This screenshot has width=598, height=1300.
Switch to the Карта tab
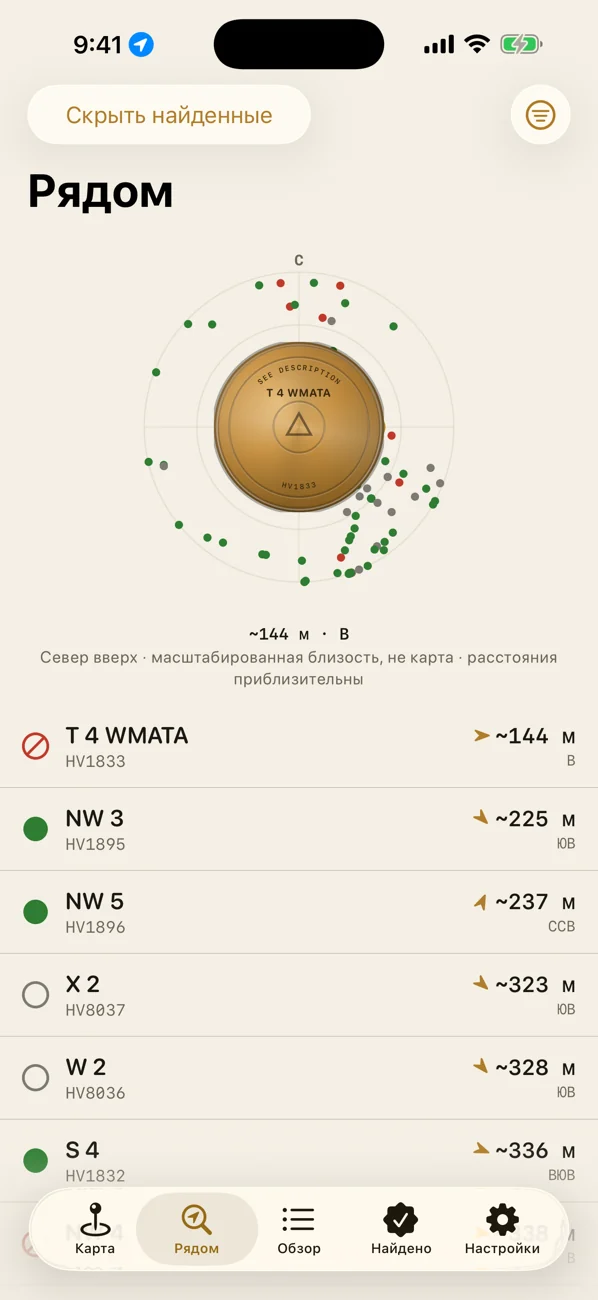pyautogui.click(x=95, y=1229)
